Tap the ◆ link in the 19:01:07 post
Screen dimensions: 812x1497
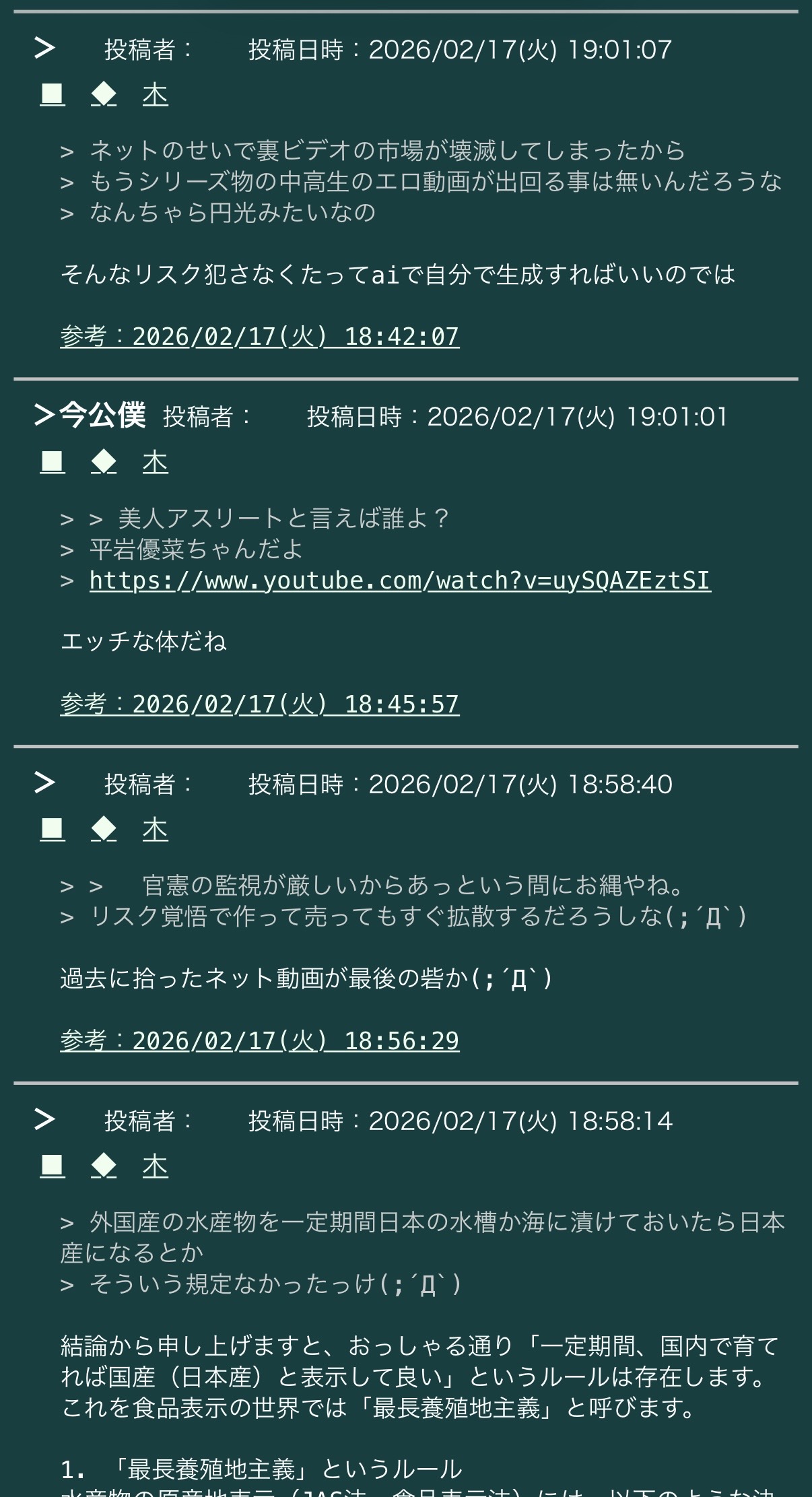click(104, 95)
